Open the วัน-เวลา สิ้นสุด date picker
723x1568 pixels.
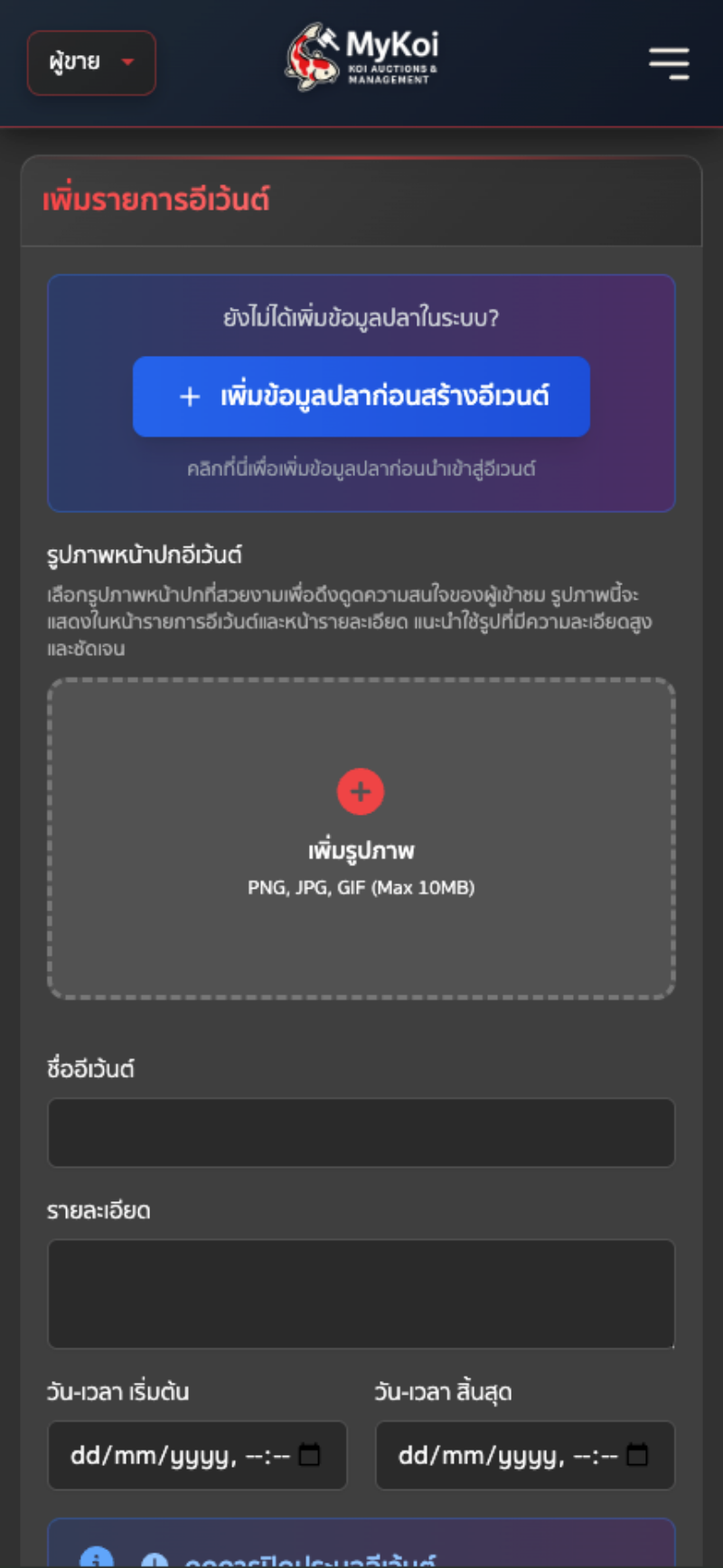[x=637, y=1455]
